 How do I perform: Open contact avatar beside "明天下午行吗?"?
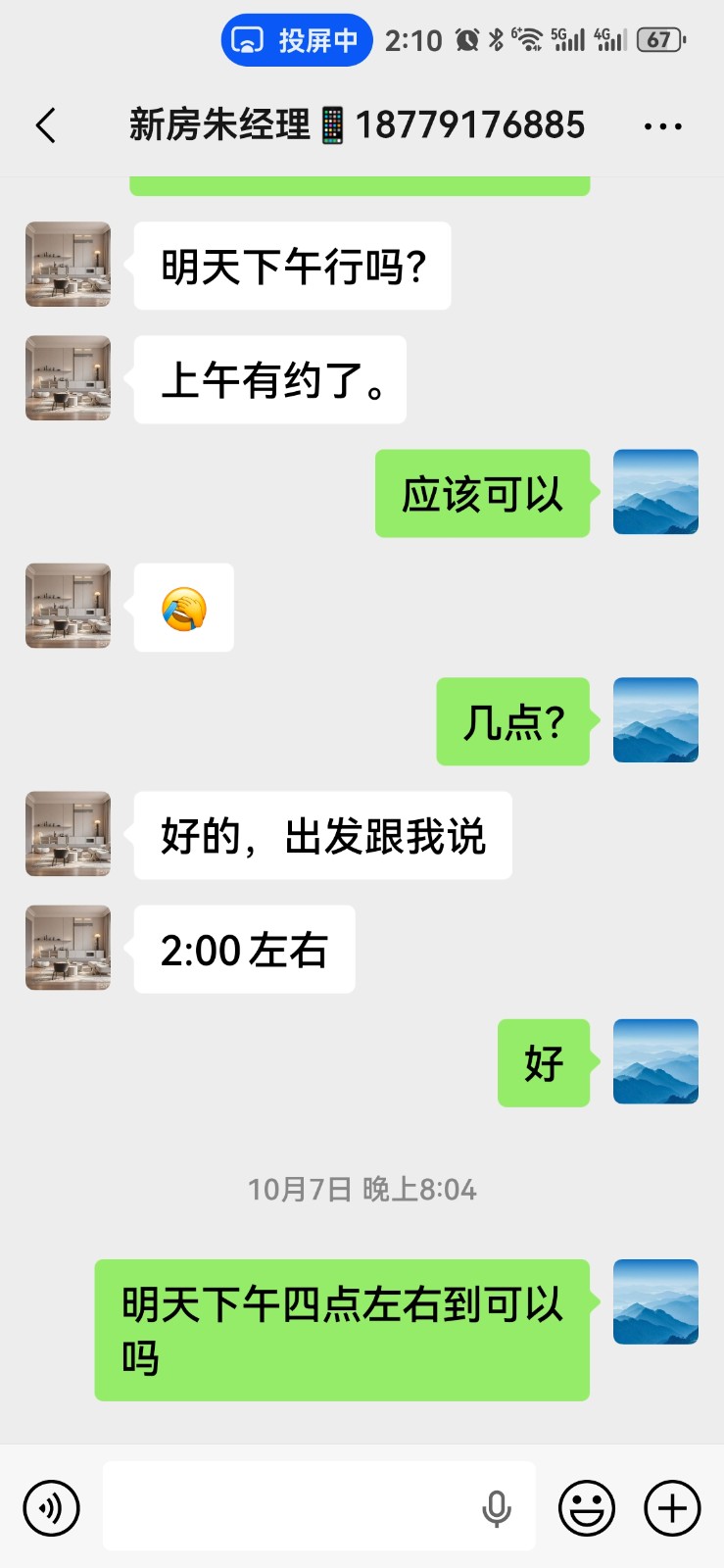click(x=68, y=265)
